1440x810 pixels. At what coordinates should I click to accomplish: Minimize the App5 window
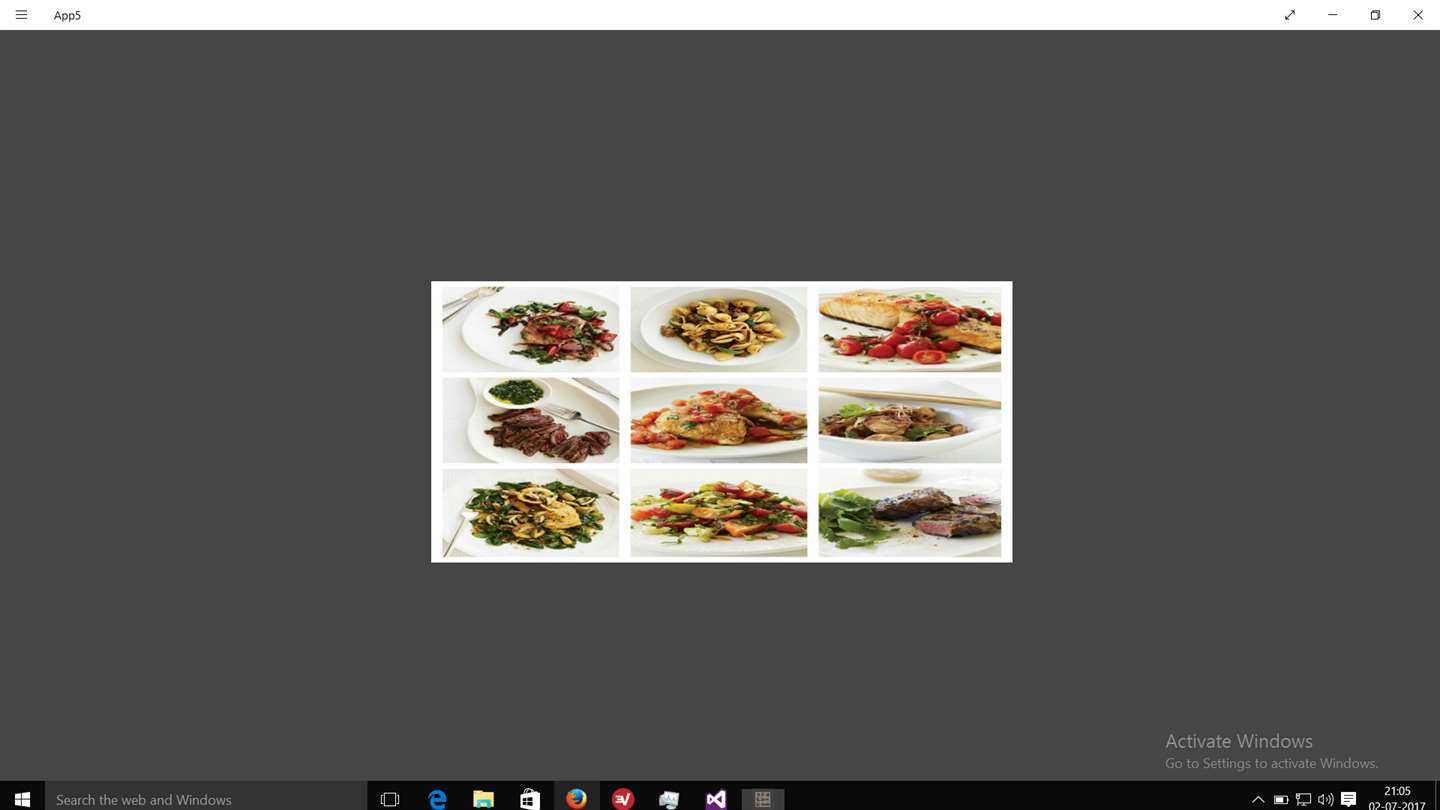1333,15
